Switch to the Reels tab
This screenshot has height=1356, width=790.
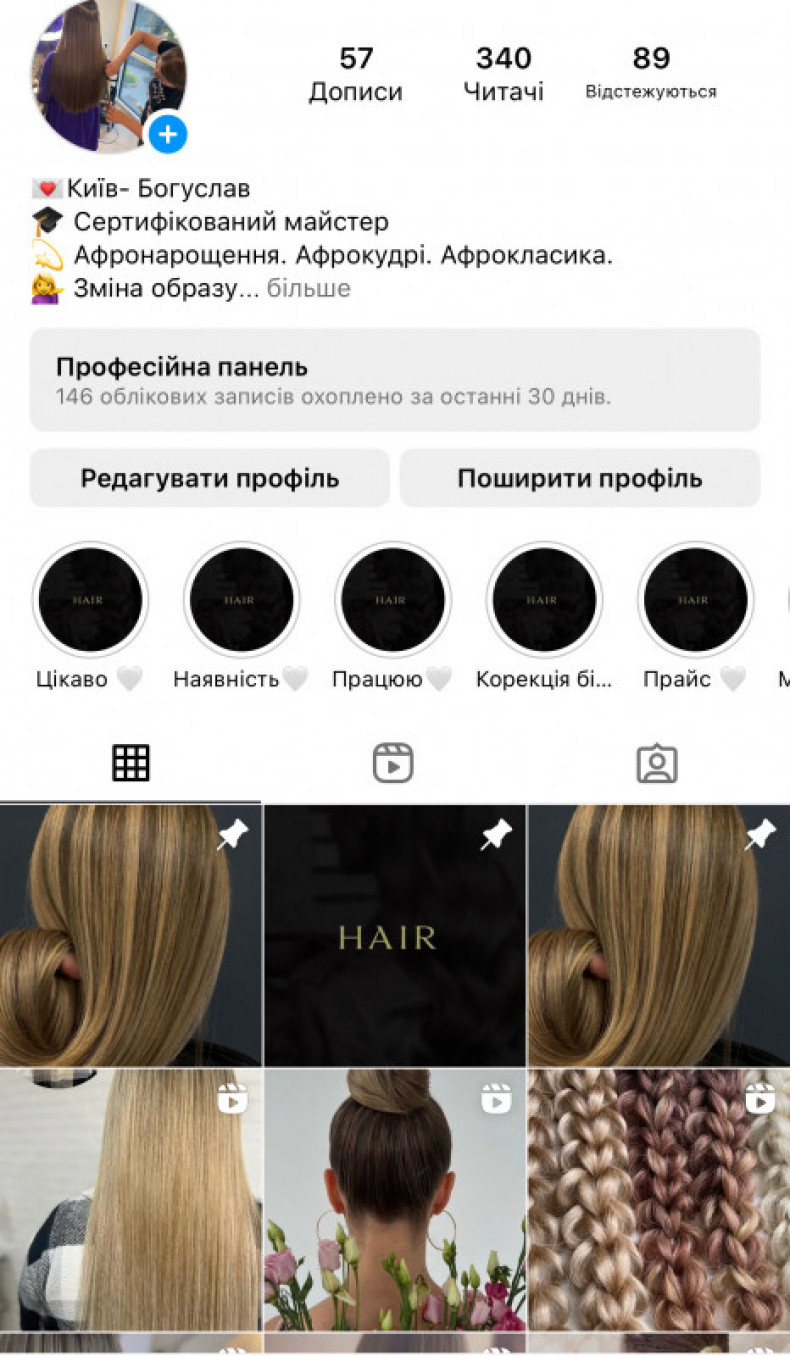click(x=393, y=763)
